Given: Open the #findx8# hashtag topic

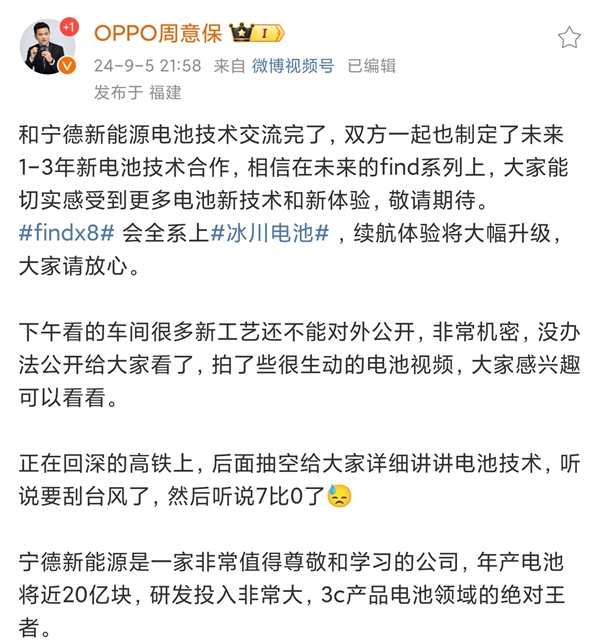Looking at the screenshot, I should [68, 234].
